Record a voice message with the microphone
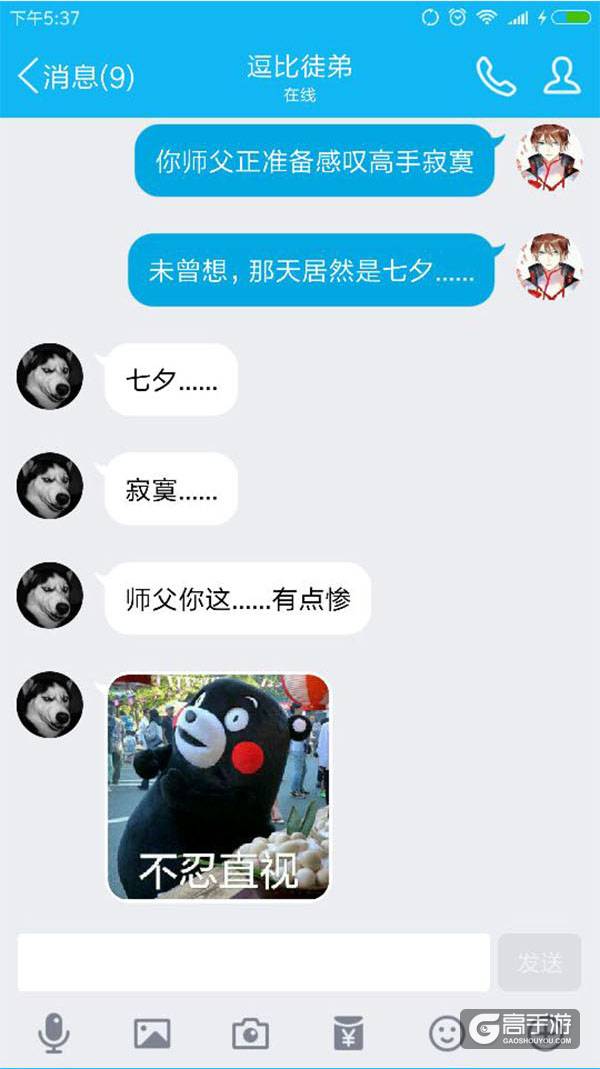 (x=54, y=1032)
